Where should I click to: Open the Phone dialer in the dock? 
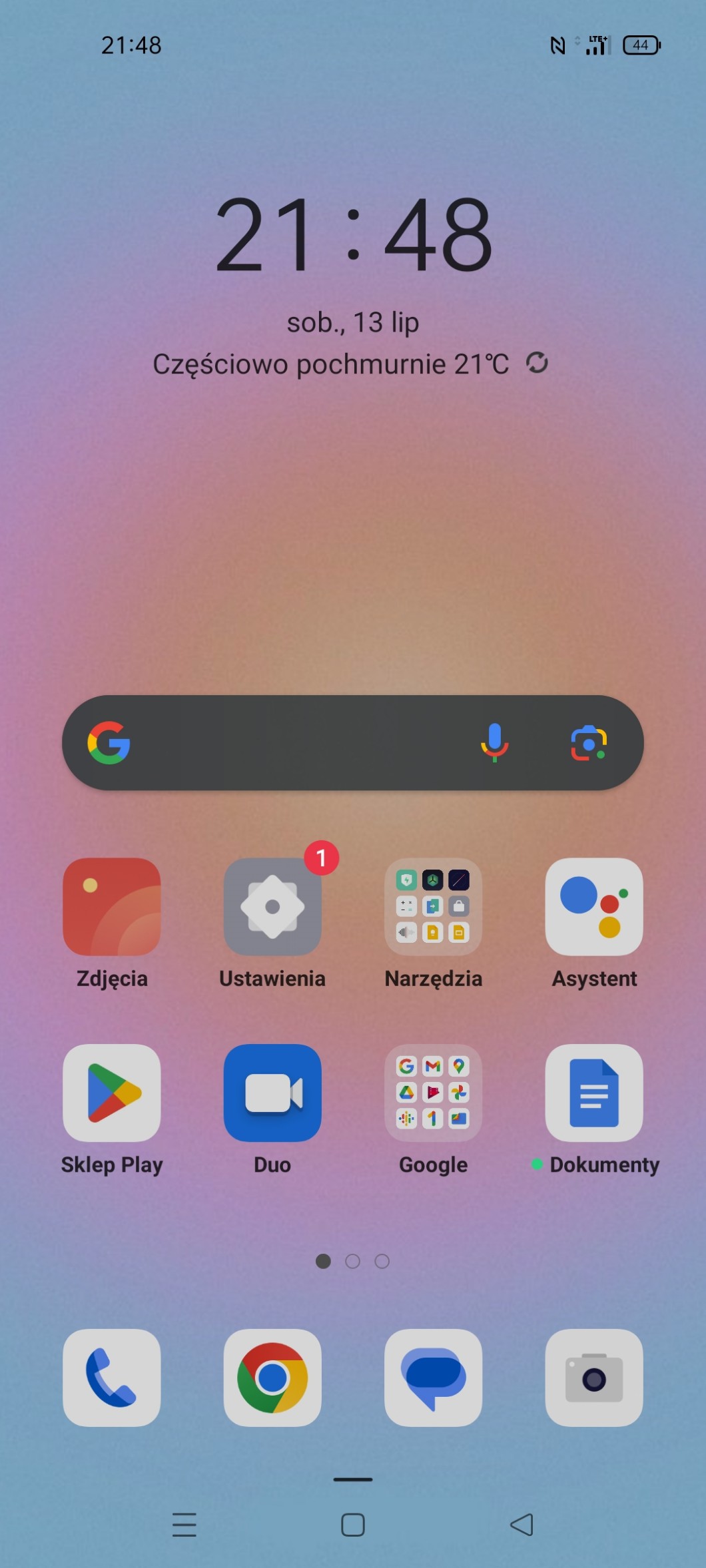pyautogui.click(x=112, y=1378)
